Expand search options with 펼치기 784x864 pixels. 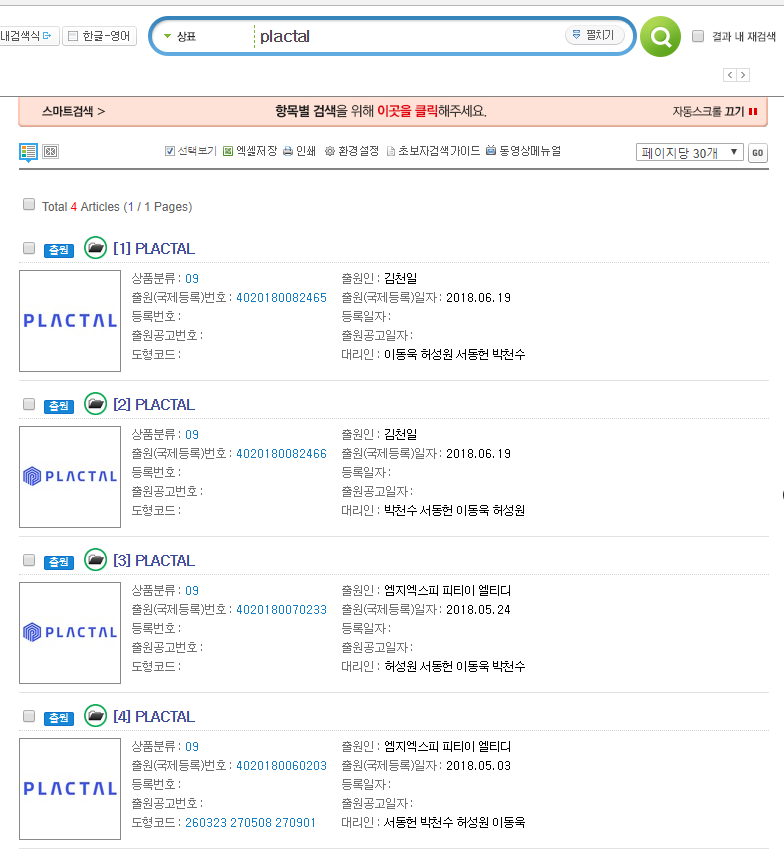[594, 35]
